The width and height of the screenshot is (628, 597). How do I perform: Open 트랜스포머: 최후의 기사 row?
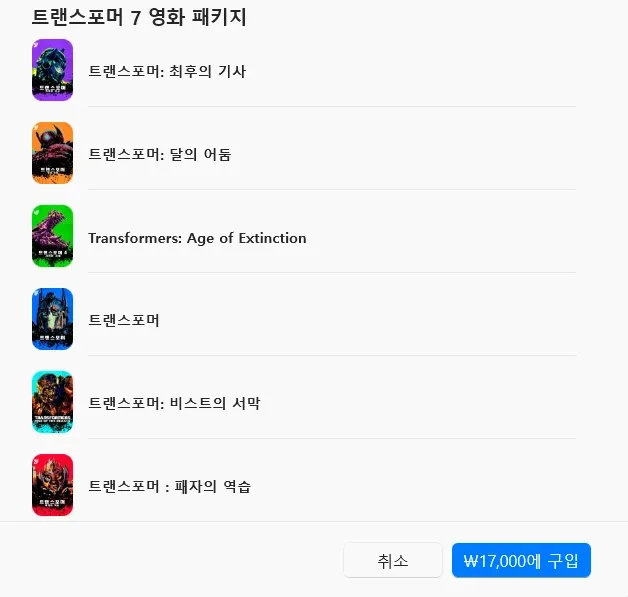click(304, 70)
